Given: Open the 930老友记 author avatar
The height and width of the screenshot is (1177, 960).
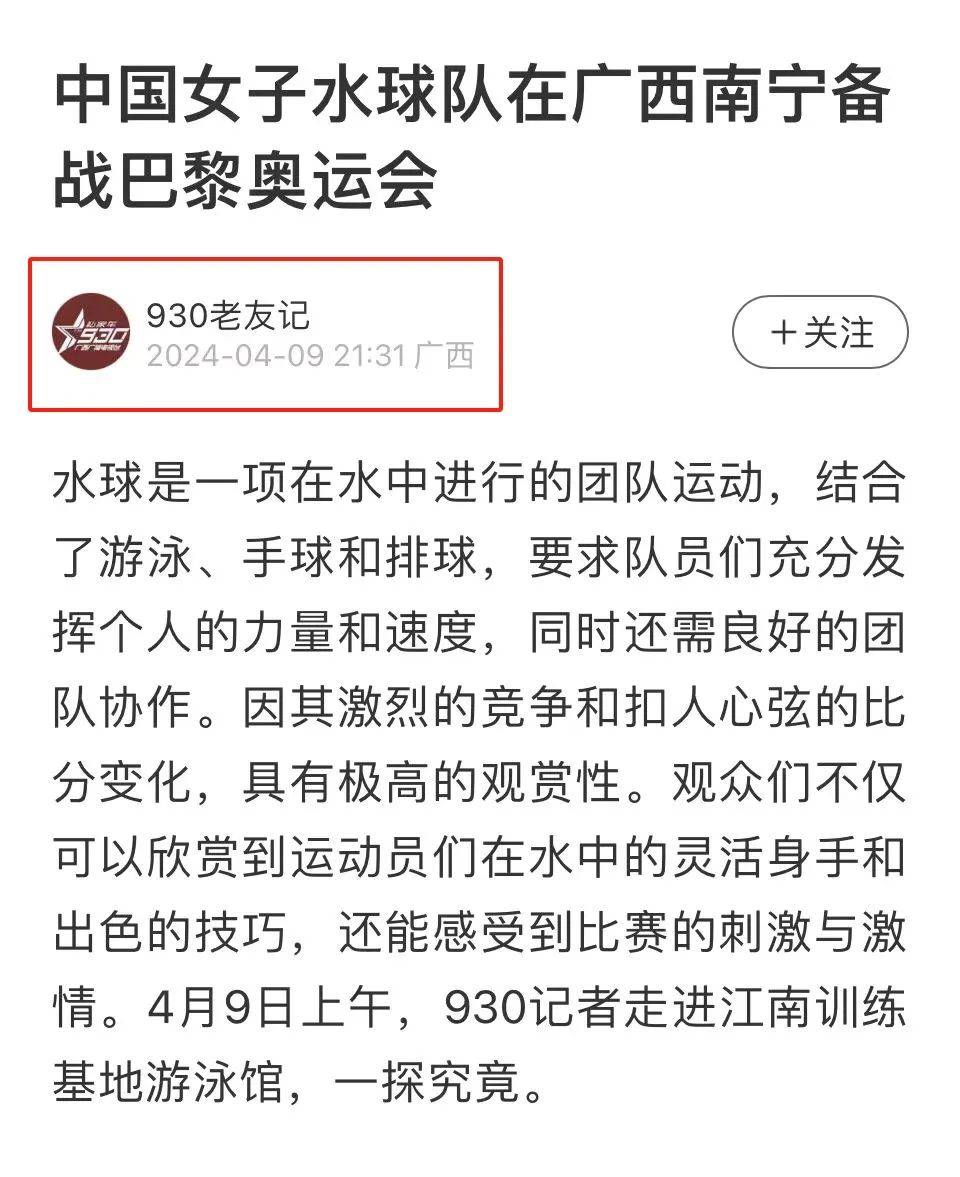Looking at the screenshot, I should click(x=91, y=332).
